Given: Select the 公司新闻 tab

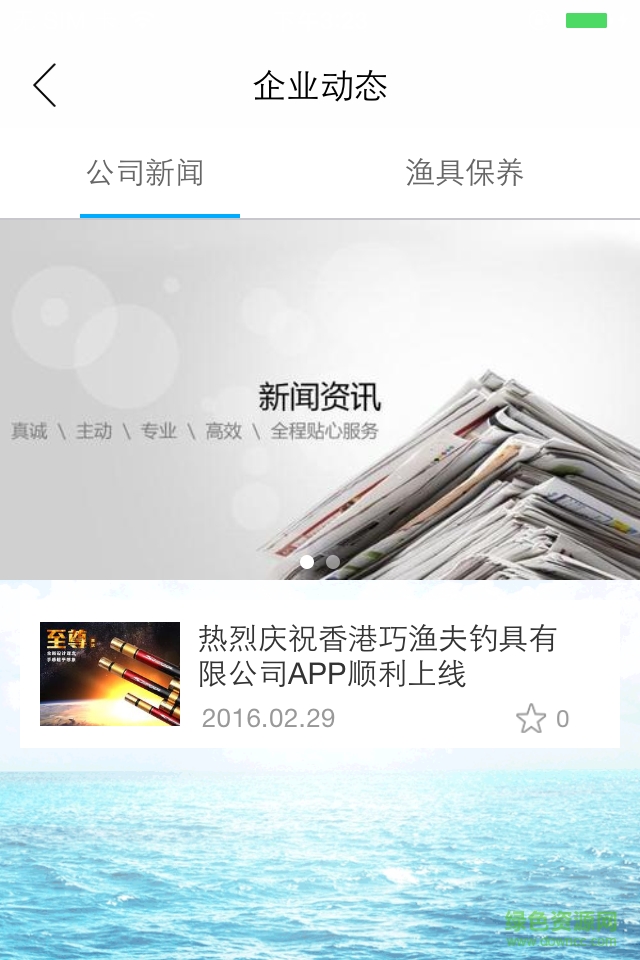Looking at the screenshot, I should 145,173.
